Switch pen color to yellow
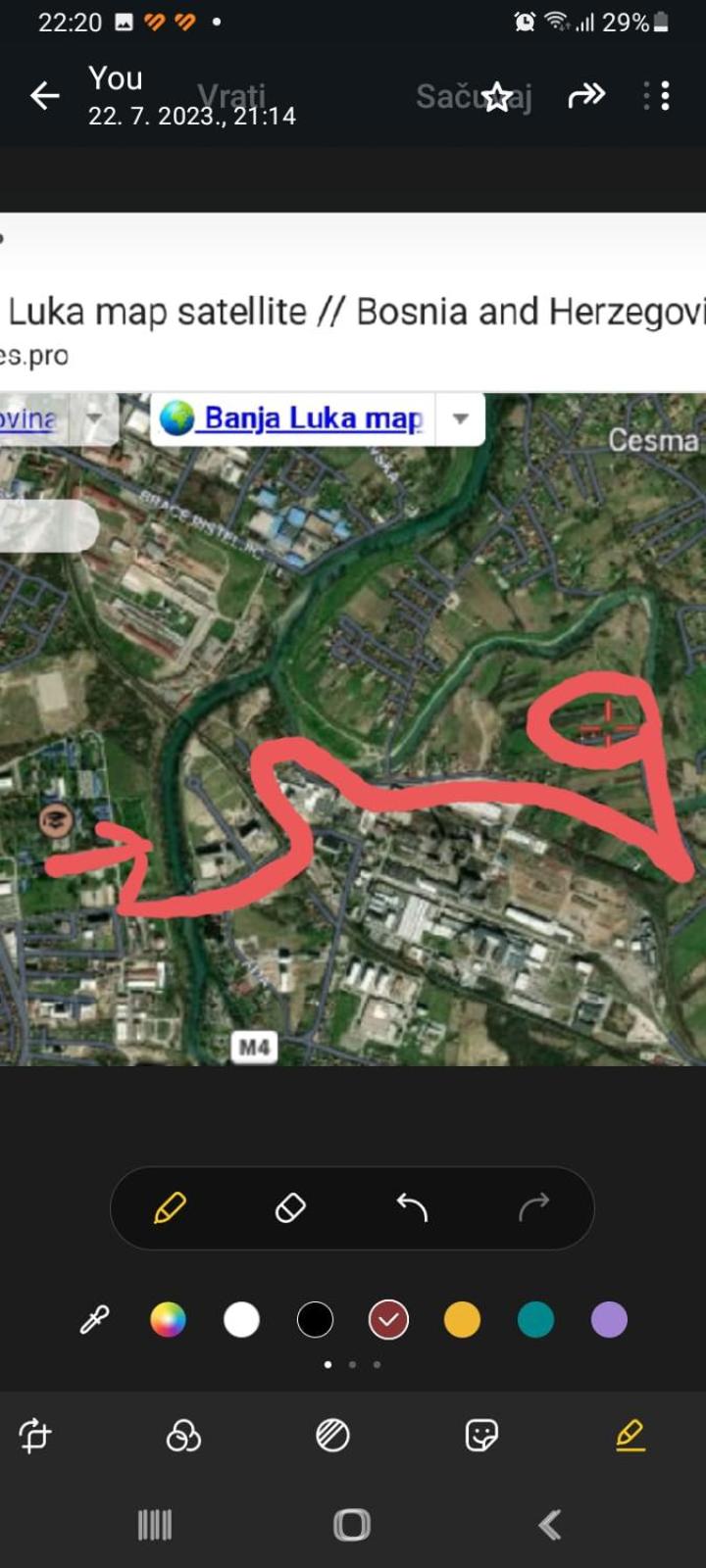This screenshot has width=706, height=1568. pos(462,1320)
